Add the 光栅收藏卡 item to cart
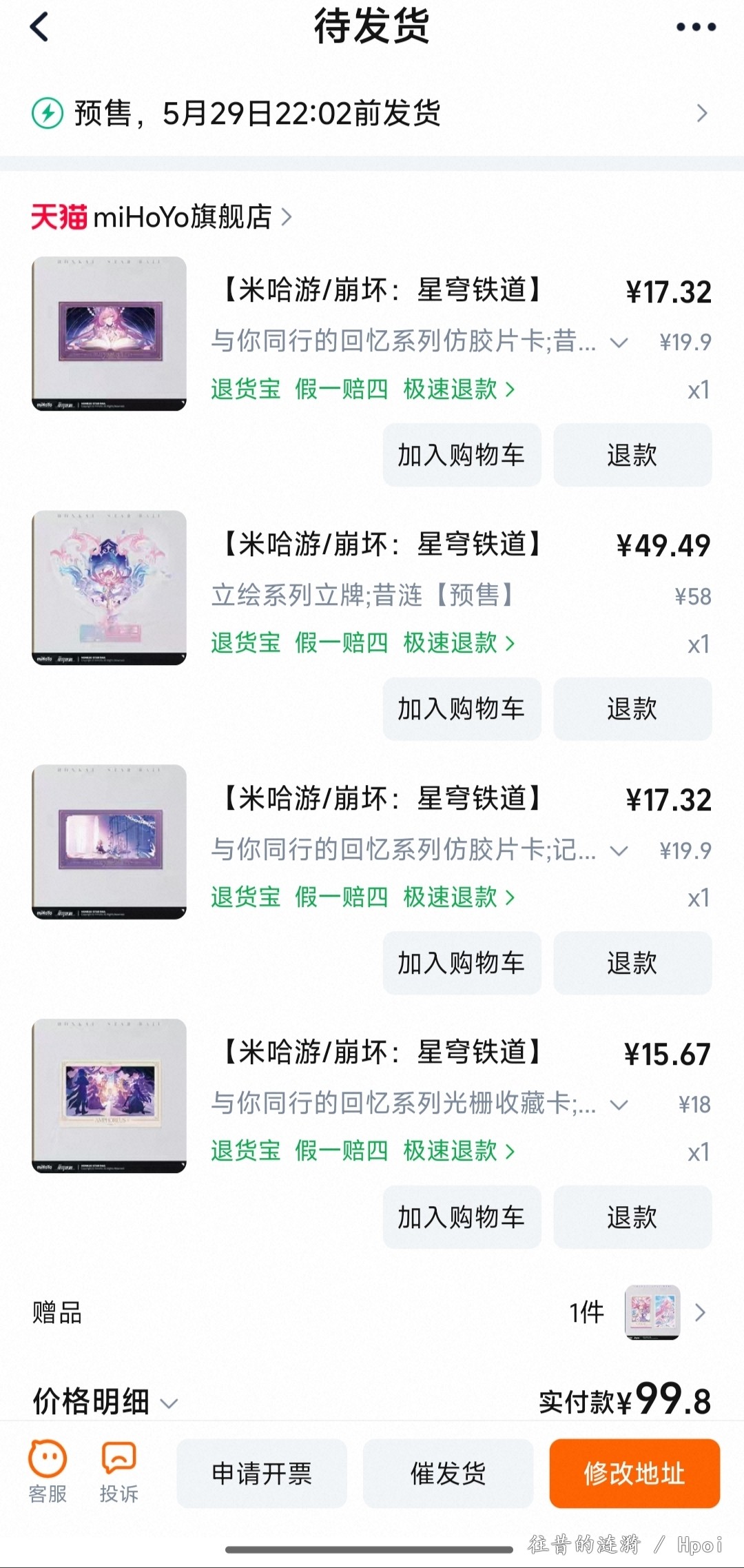Viewport: 744px width, 1568px height. coord(462,1217)
